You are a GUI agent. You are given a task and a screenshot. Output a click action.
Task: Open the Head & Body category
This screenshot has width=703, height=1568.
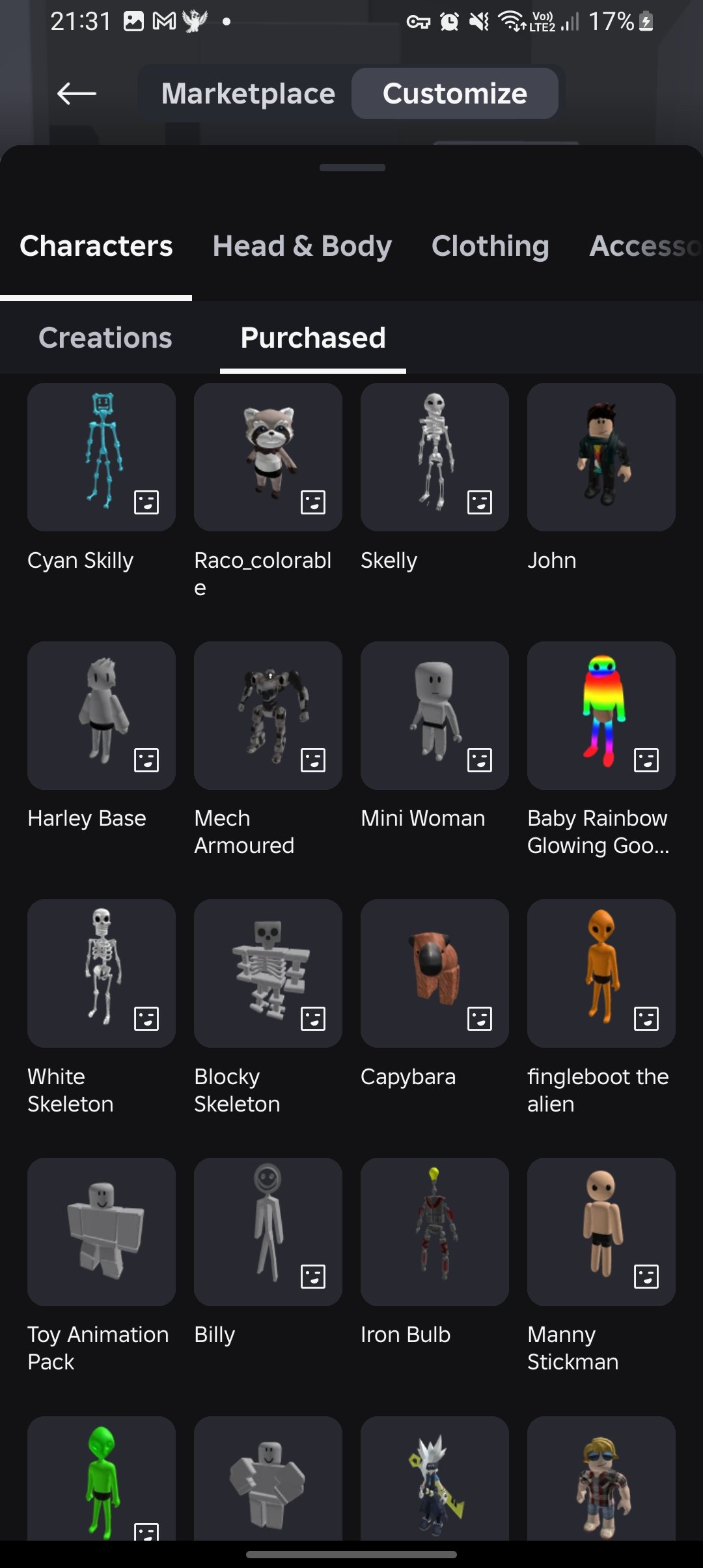pos(302,246)
